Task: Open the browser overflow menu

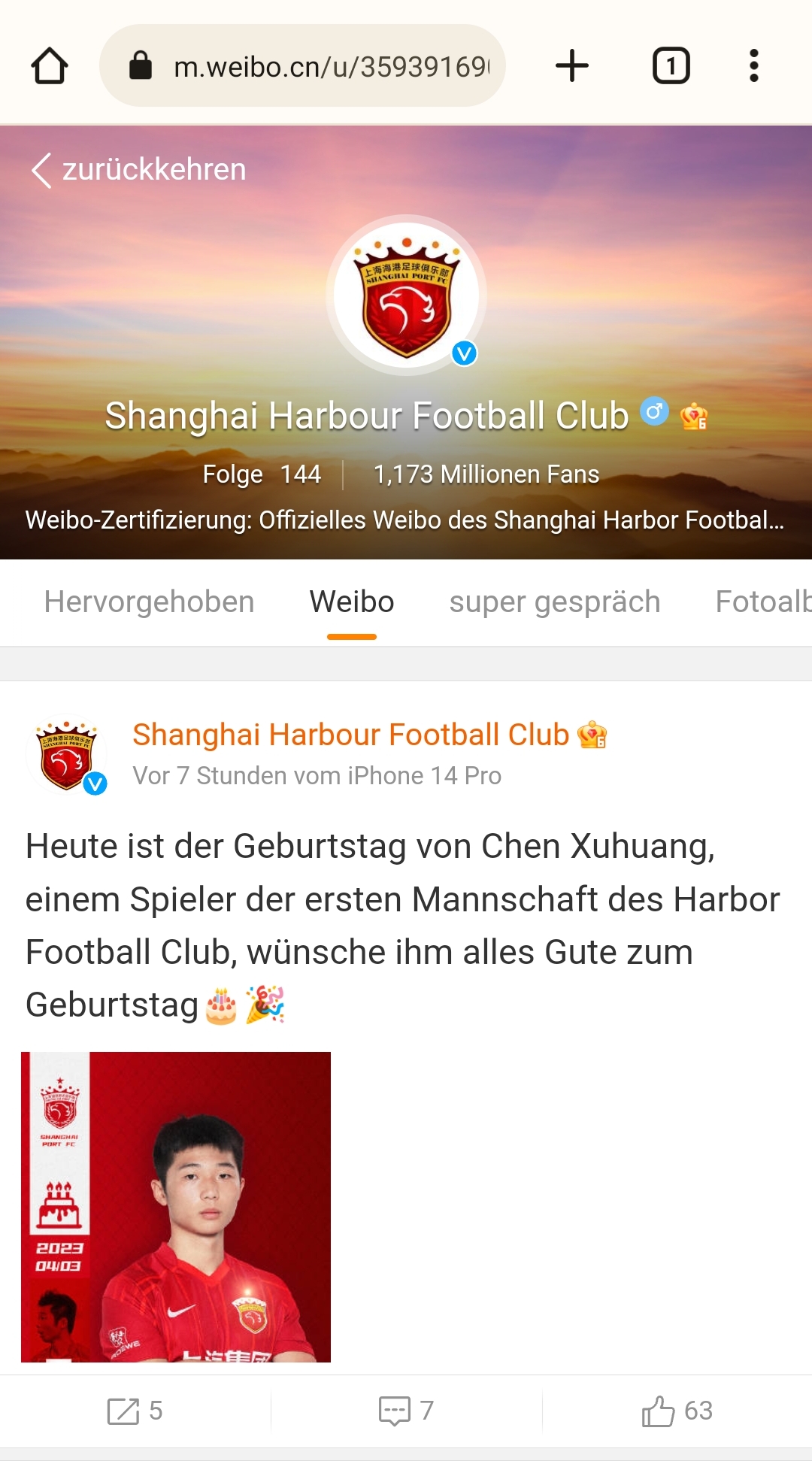Action: [x=753, y=65]
